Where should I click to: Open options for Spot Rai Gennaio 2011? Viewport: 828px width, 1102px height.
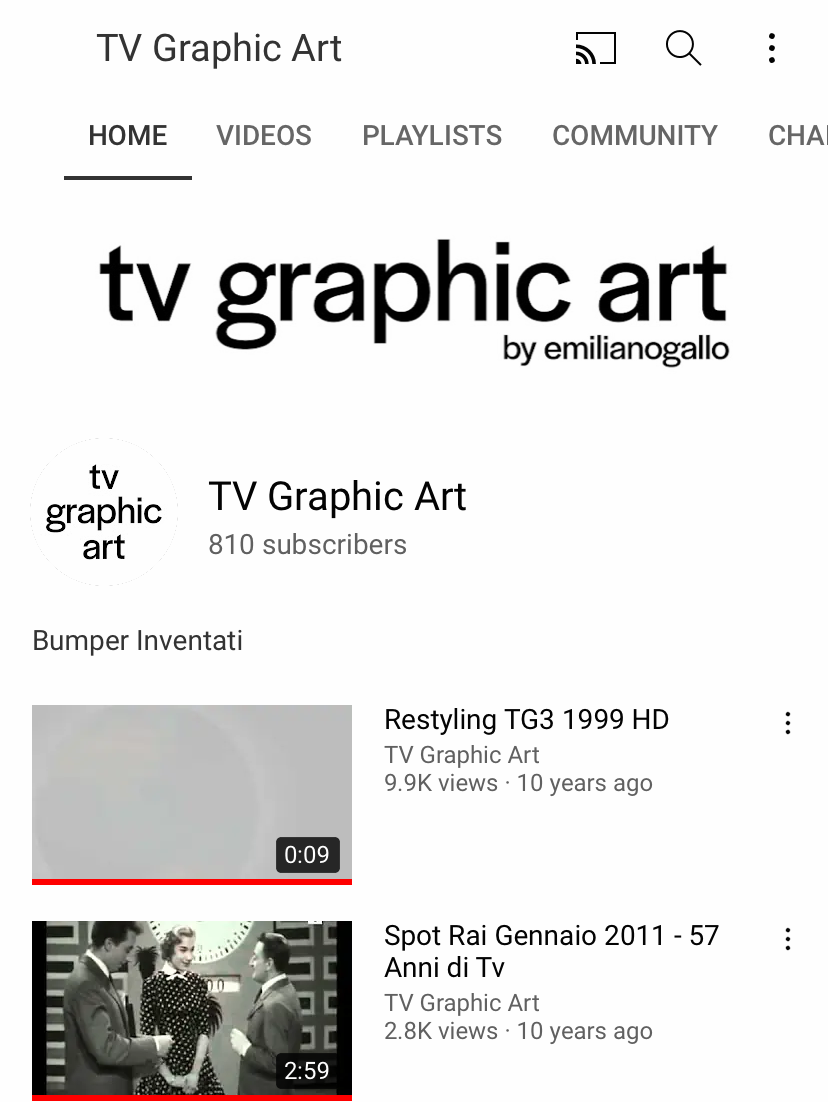(788, 939)
